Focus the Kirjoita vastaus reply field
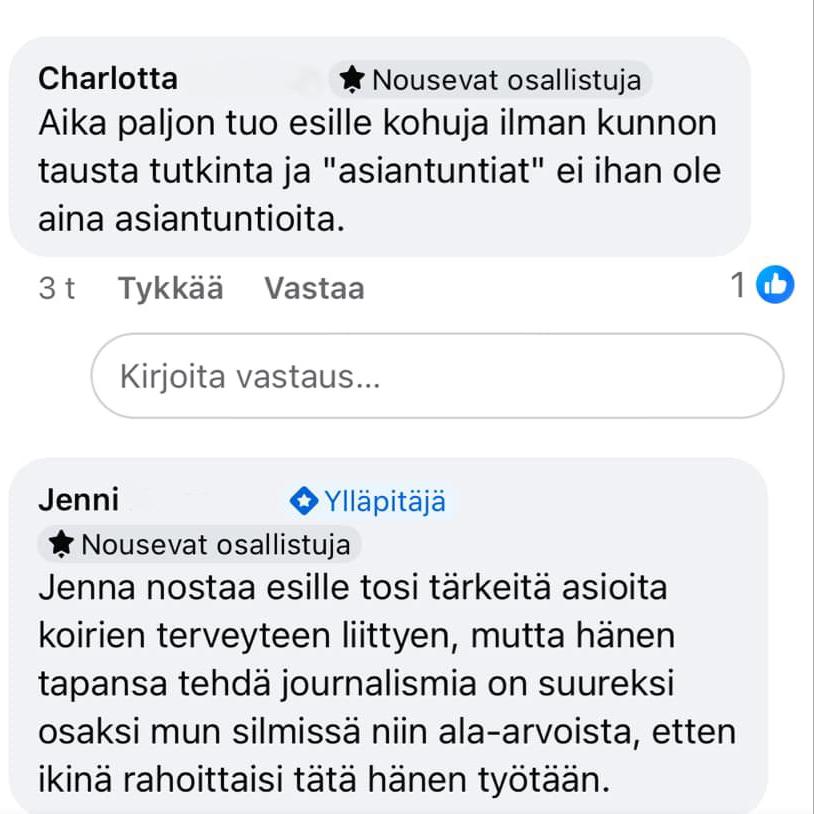Image resolution: width=814 pixels, height=814 pixels. pyautogui.click(x=437, y=376)
